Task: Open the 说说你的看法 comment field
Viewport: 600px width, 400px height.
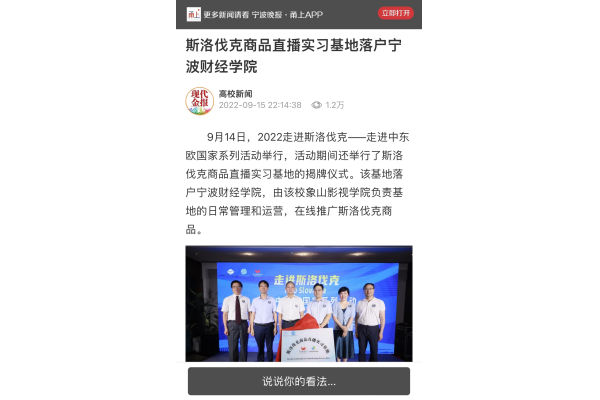Action: pyautogui.click(x=299, y=381)
